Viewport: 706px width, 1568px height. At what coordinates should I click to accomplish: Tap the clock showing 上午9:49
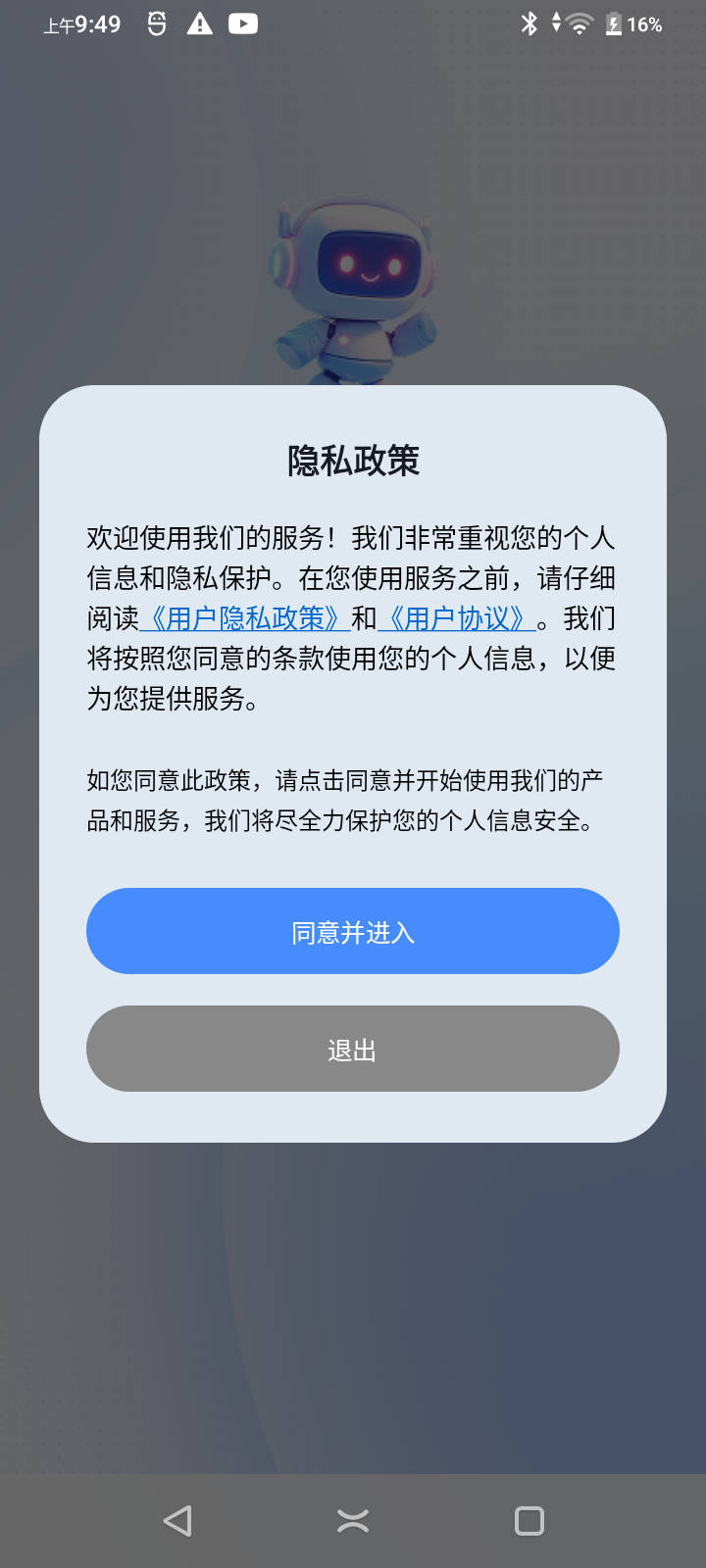tap(82, 24)
